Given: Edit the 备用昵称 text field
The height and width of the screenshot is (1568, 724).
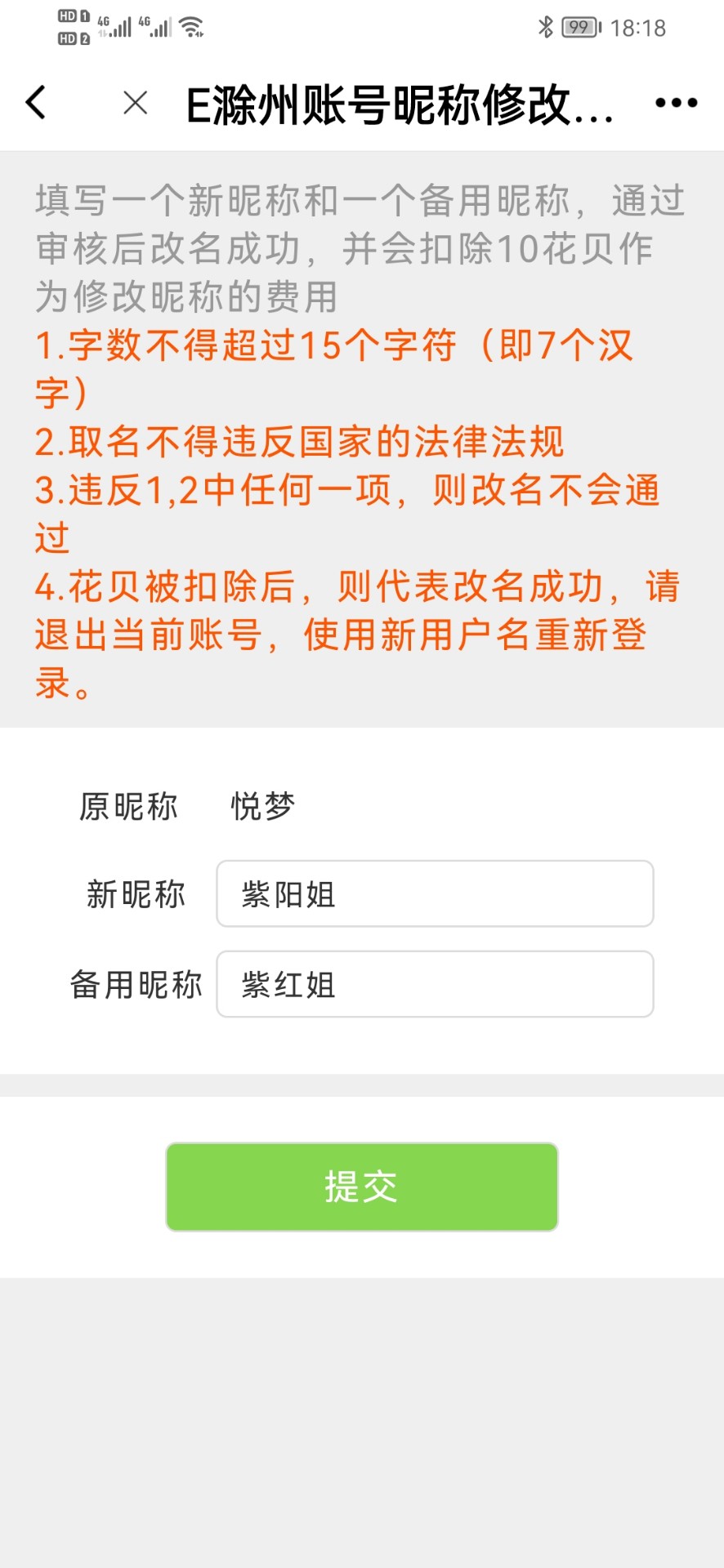Looking at the screenshot, I should point(435,984).
